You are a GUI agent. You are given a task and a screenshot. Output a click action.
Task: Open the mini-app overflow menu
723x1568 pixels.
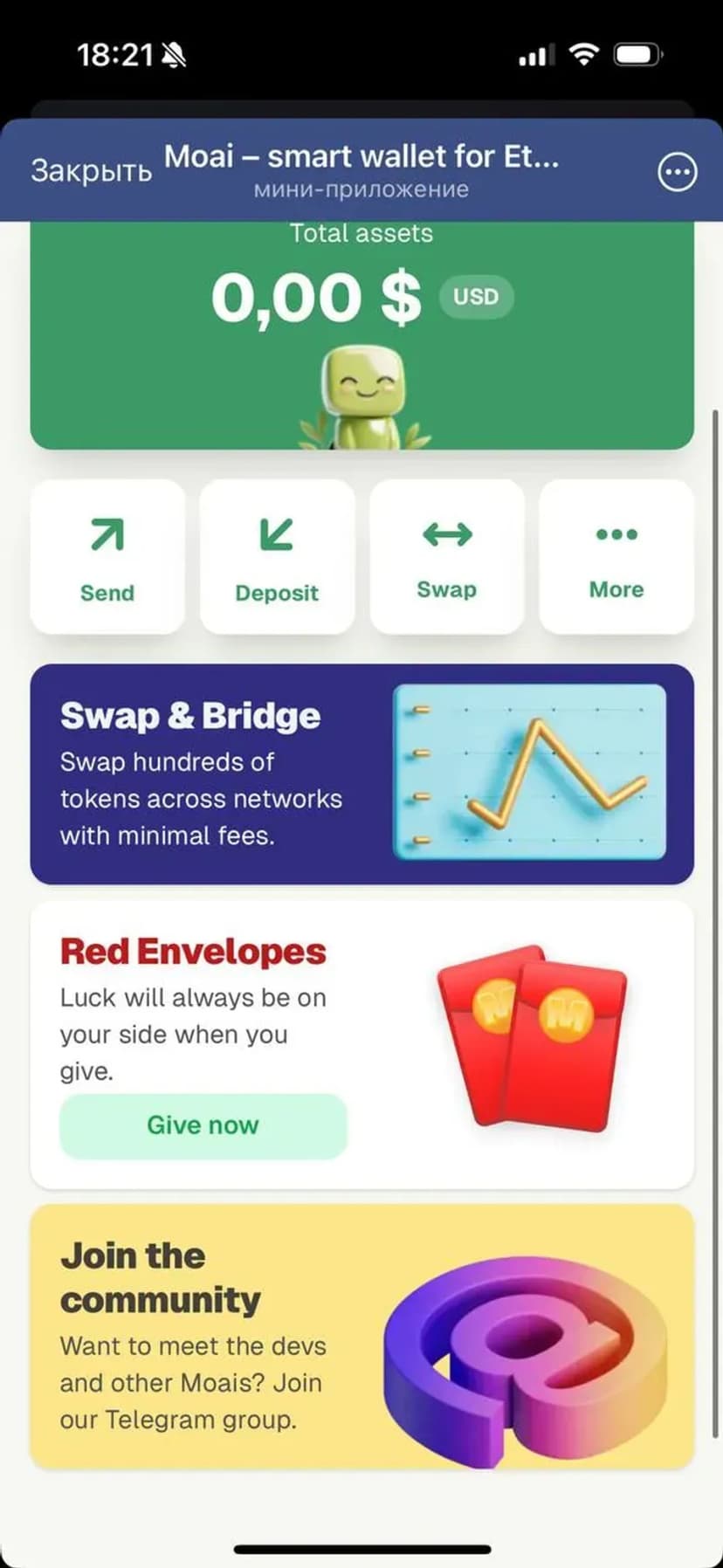pos(677,172)
